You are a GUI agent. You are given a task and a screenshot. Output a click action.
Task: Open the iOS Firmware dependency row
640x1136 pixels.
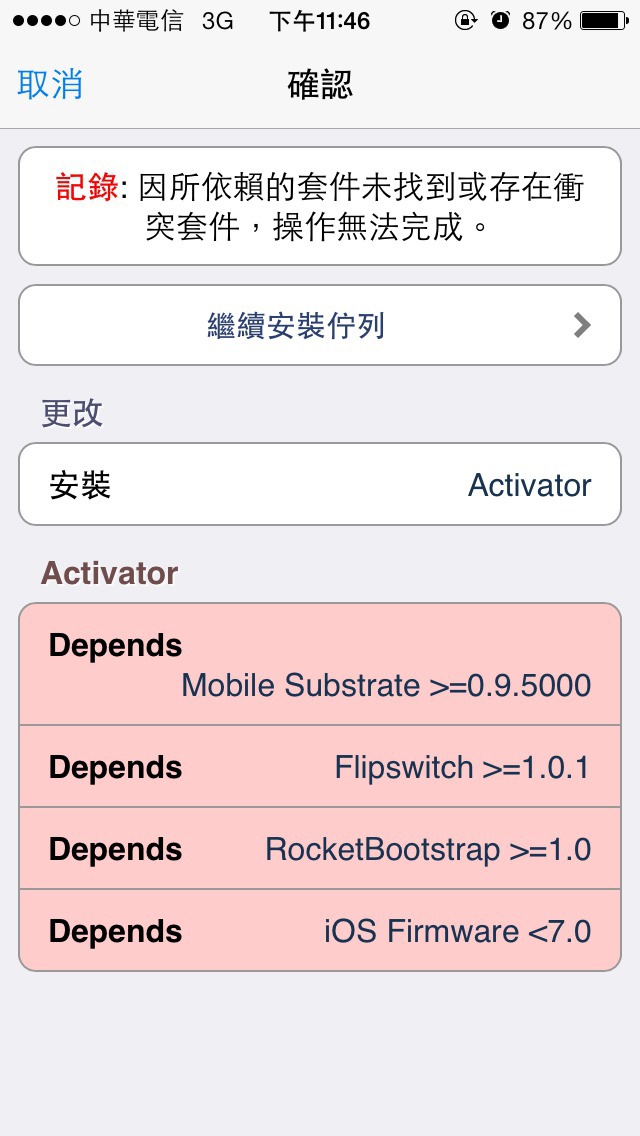click(x=320, y=931)
